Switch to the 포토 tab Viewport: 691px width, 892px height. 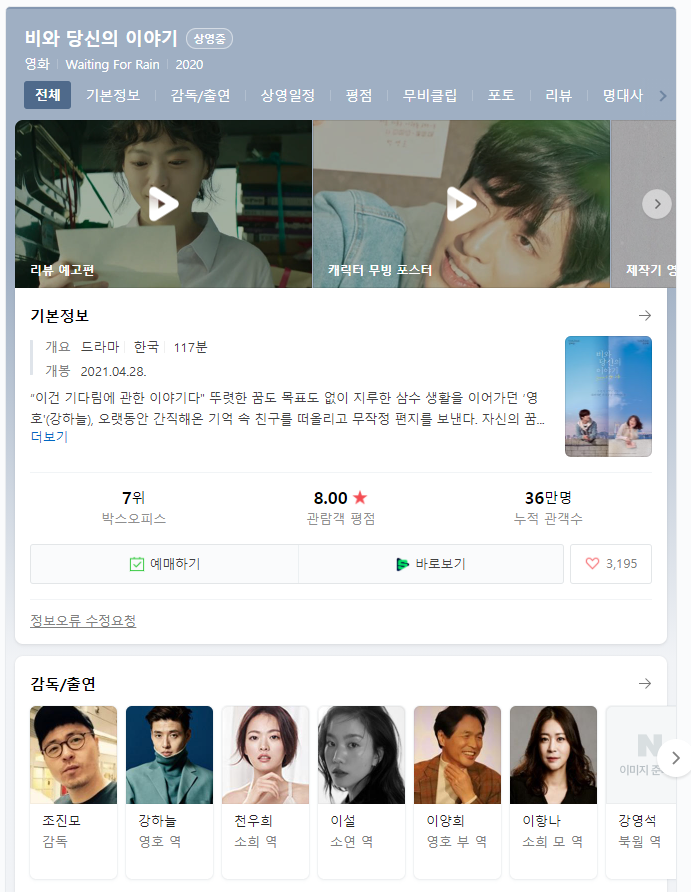(501, 96)
